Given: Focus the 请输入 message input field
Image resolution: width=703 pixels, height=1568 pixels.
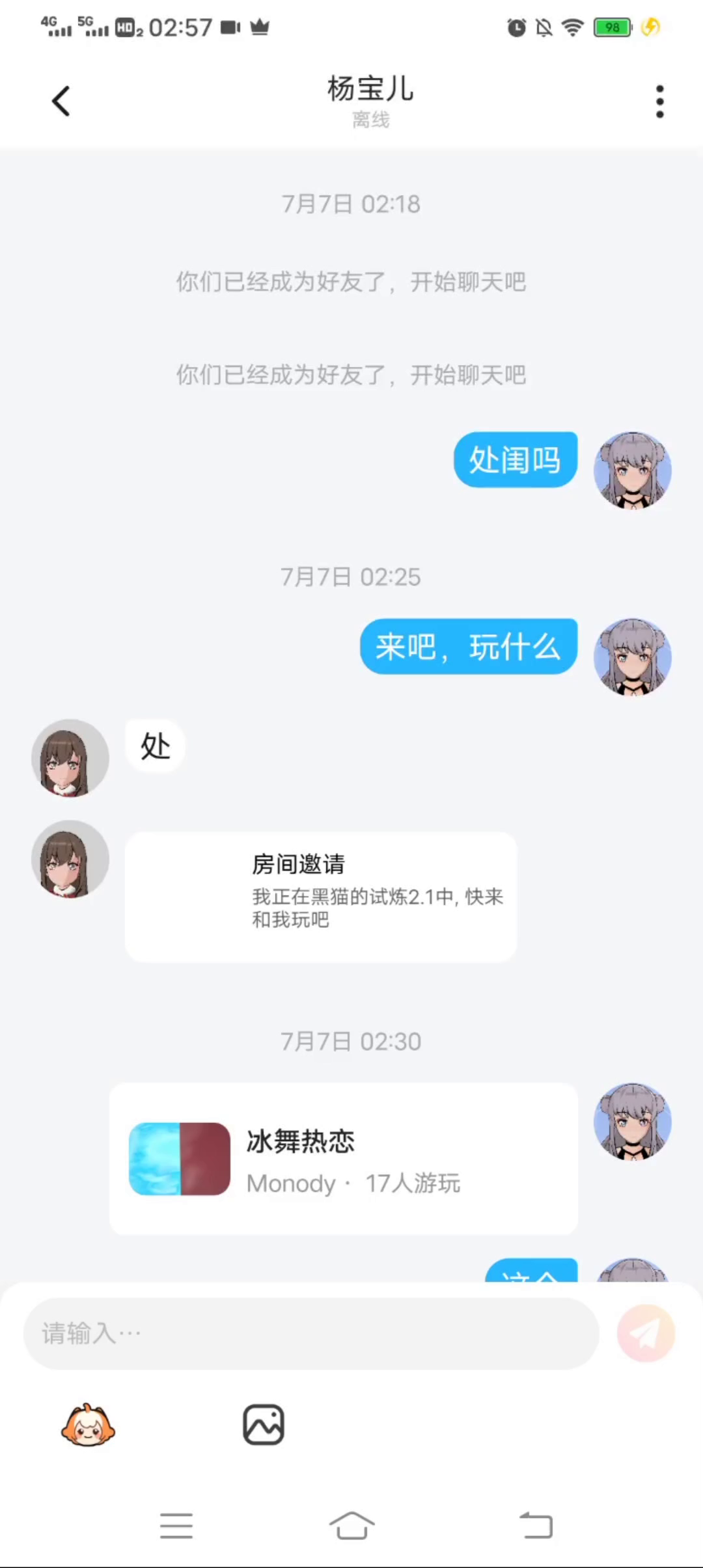Looking at the screenshot, I should pos(310,1333).
